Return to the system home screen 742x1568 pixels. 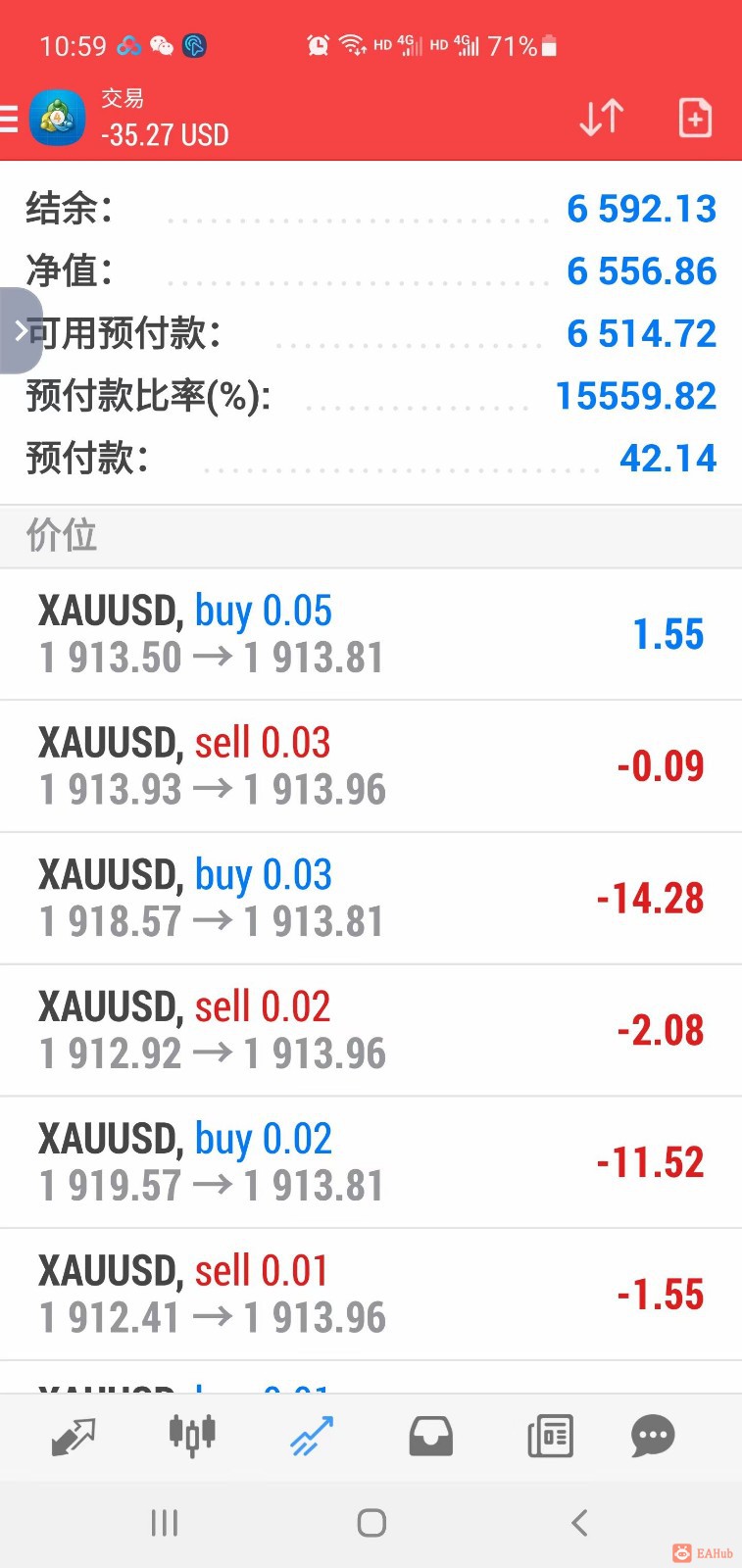tap(371, 1523)
